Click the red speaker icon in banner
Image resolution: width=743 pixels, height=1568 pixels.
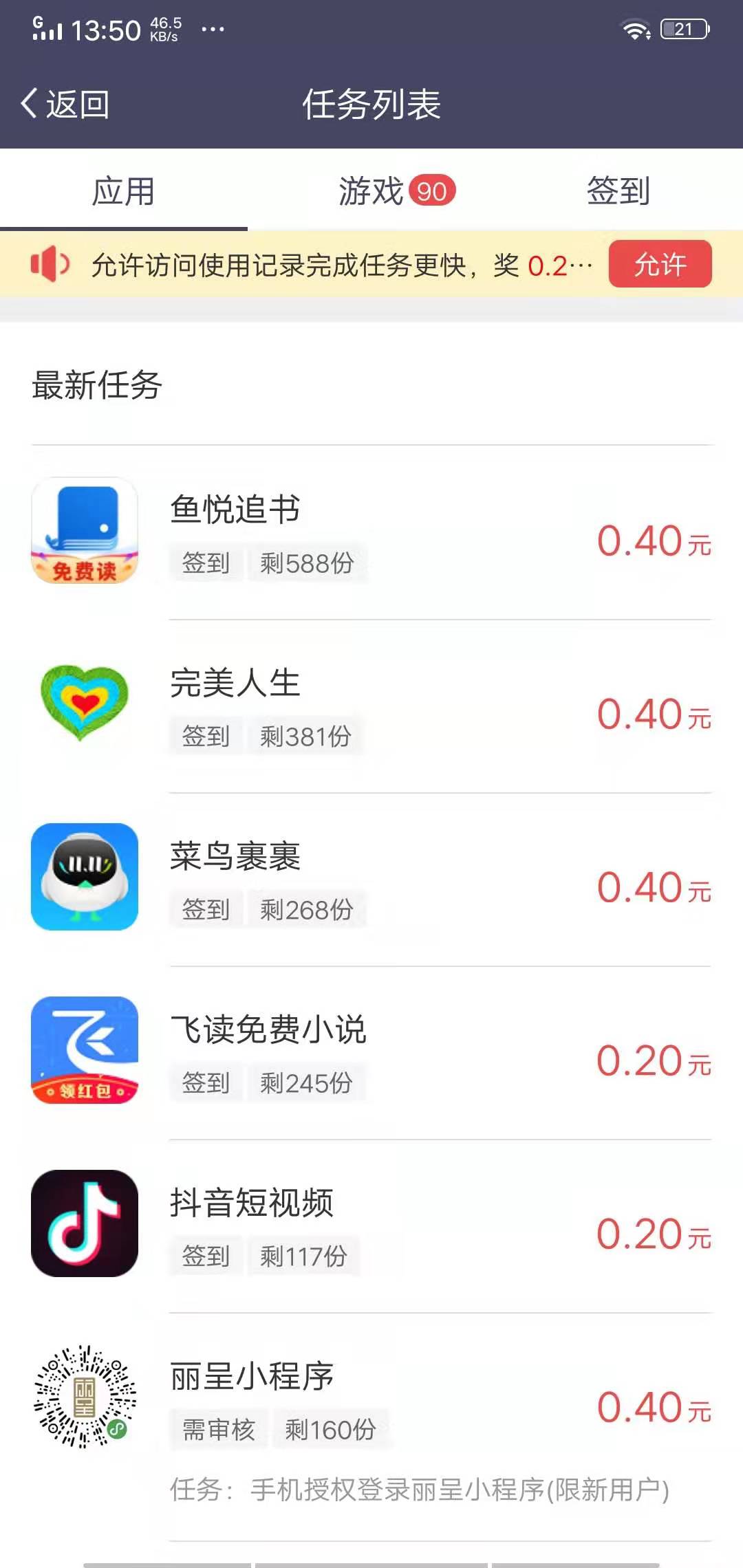[52, 265]
